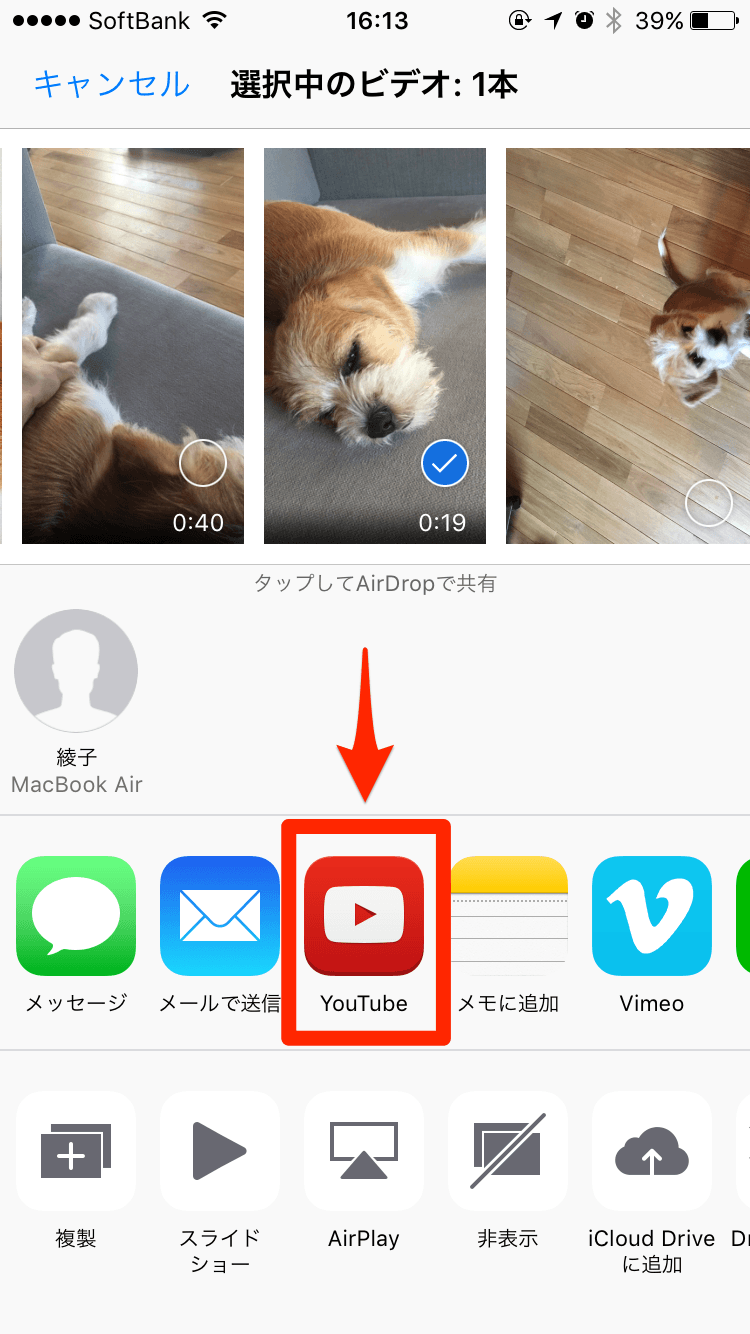Screen dimensions: 750x1334
Task: Add the video to iCloud Drive
Action: click(652, 1151)
